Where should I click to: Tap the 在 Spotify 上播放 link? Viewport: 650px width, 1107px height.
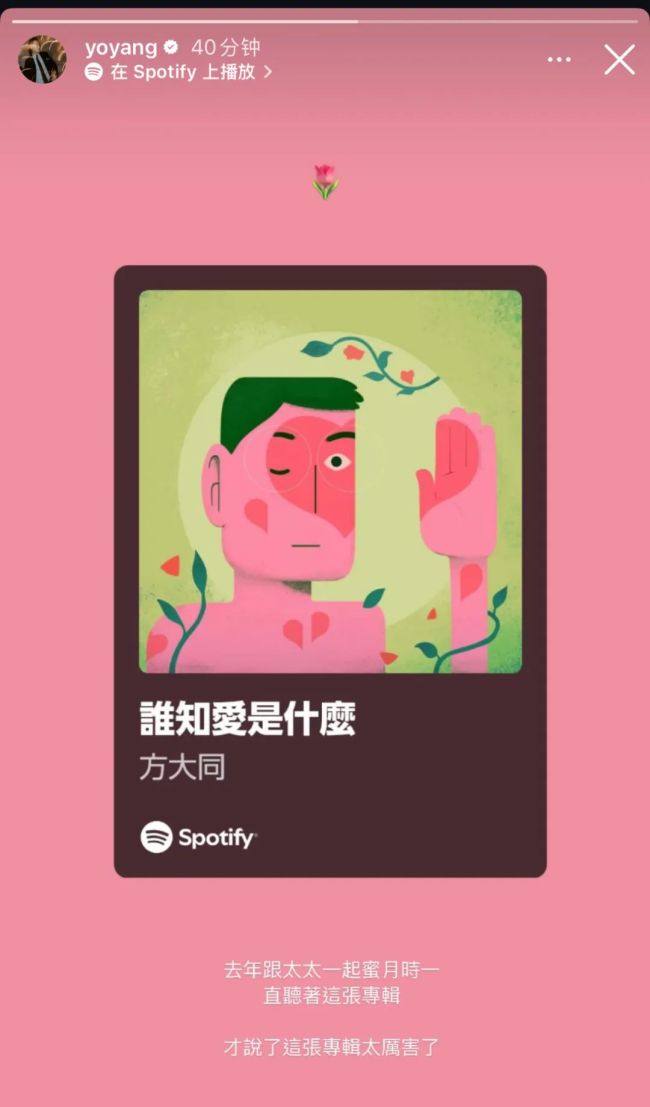click(x=180, y=72)
